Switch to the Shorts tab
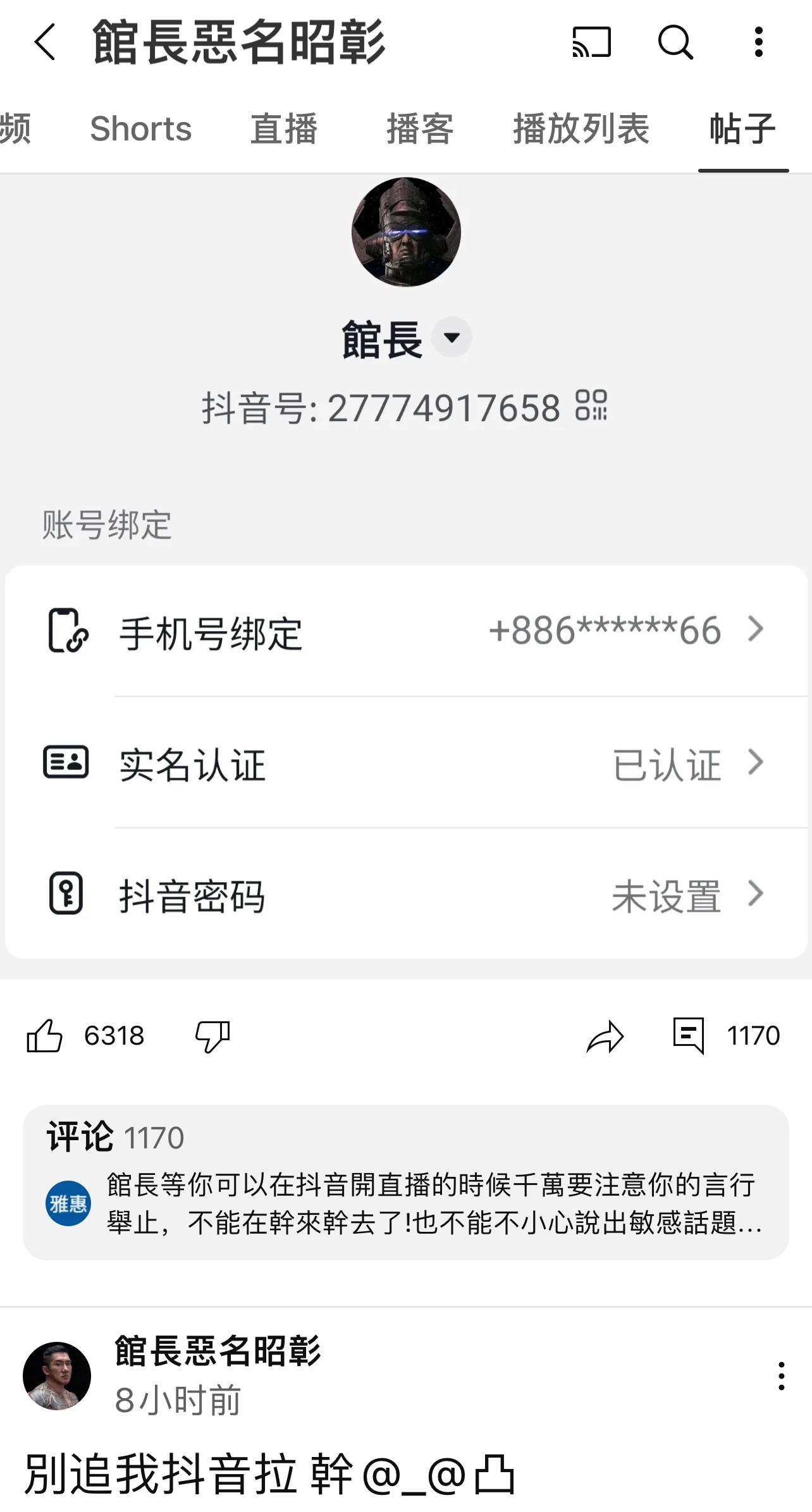Viewport: 812px width, 1512px height. tap(140, 129)
